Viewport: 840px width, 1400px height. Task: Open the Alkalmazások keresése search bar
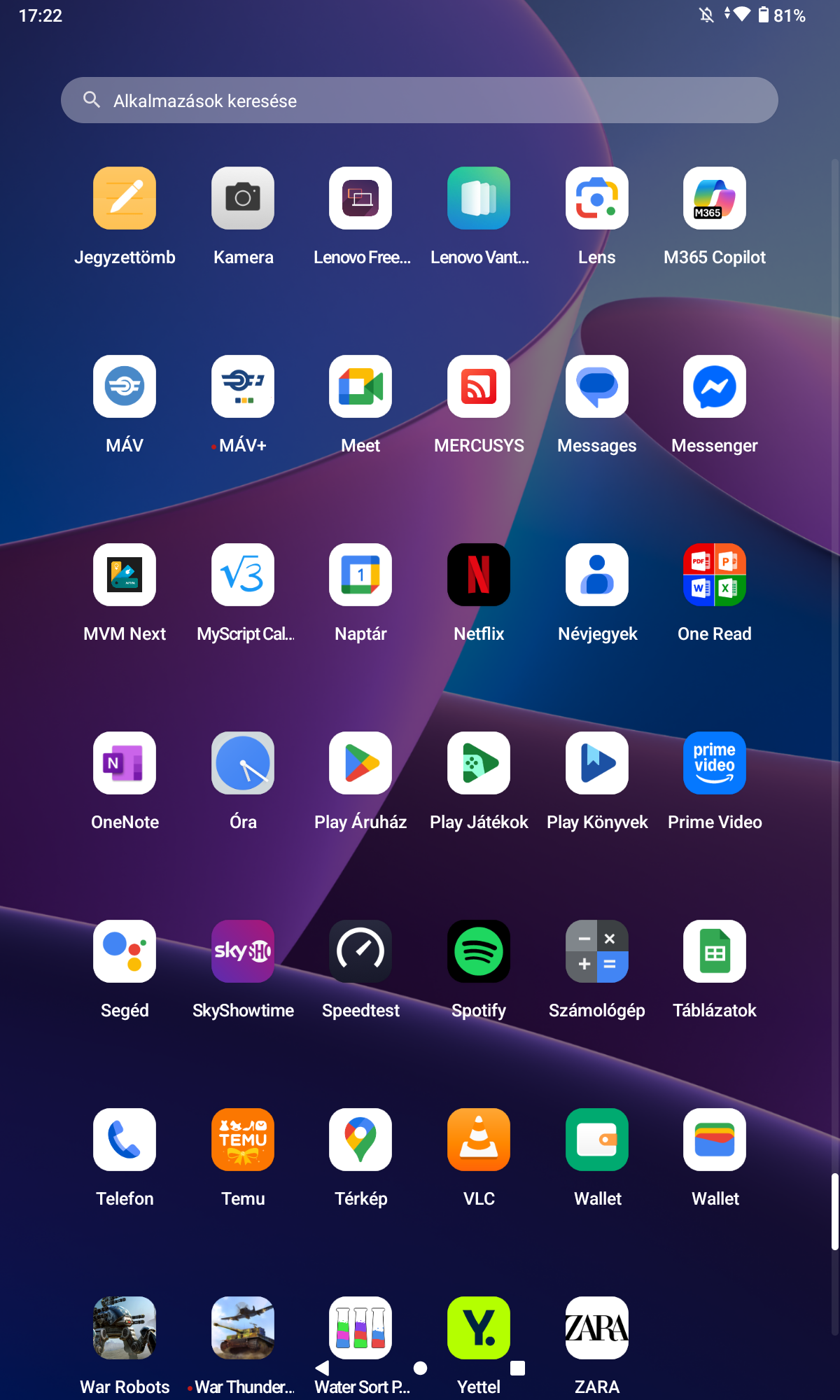pos(419,100)
